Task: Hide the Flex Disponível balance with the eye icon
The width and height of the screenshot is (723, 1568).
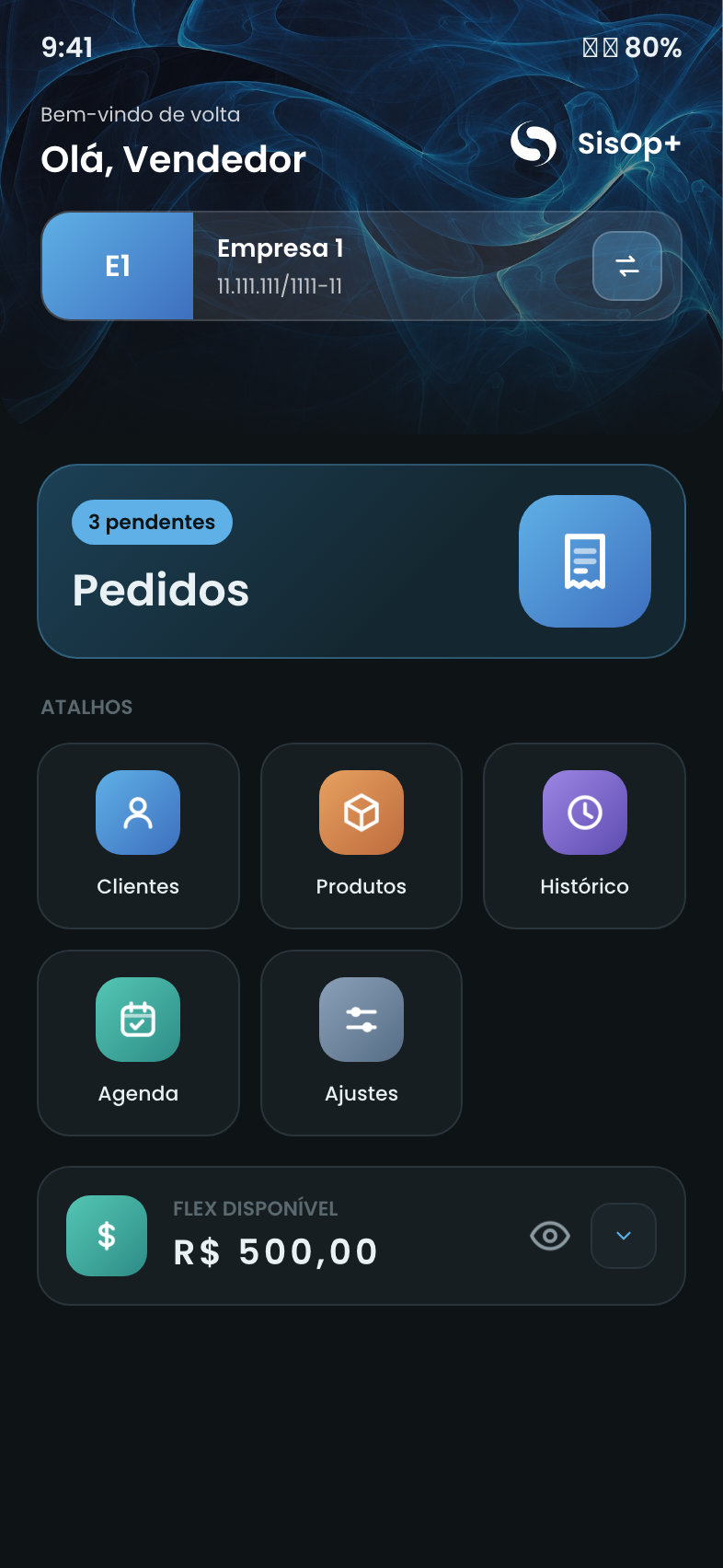Action: [550, 1236]
